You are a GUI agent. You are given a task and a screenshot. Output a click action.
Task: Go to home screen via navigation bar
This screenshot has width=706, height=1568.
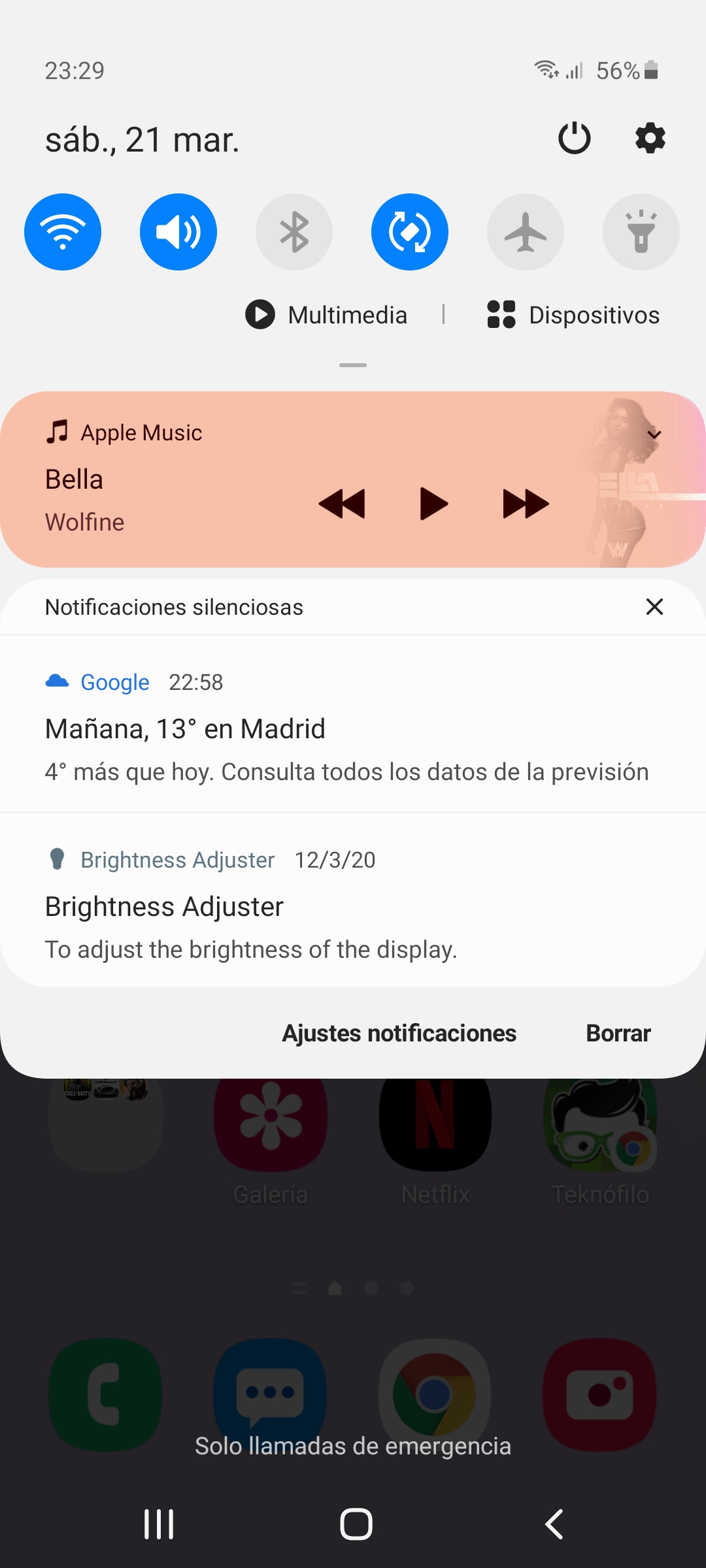pos(356,1524)
